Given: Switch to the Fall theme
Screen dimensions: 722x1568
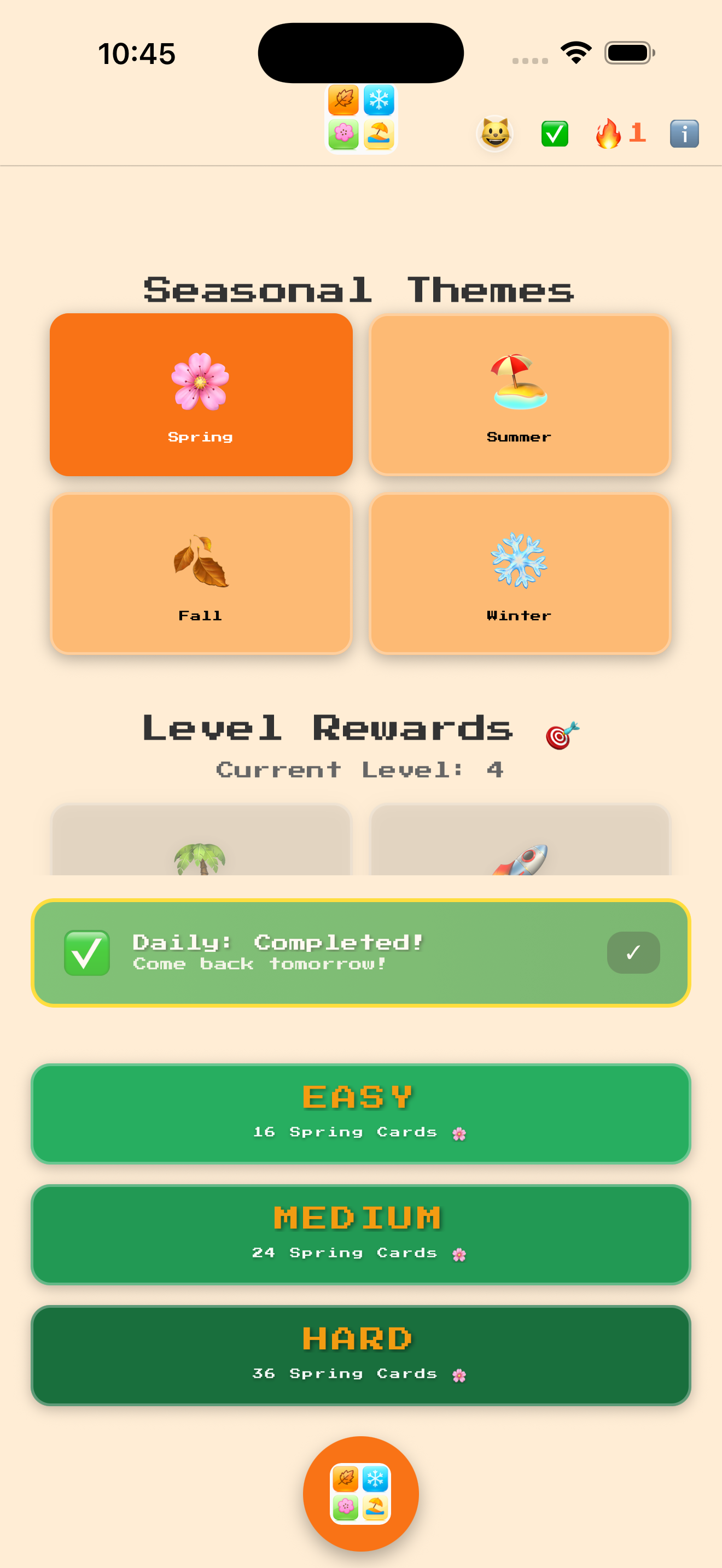Looking at the screenshot, I should pos(201,574).
